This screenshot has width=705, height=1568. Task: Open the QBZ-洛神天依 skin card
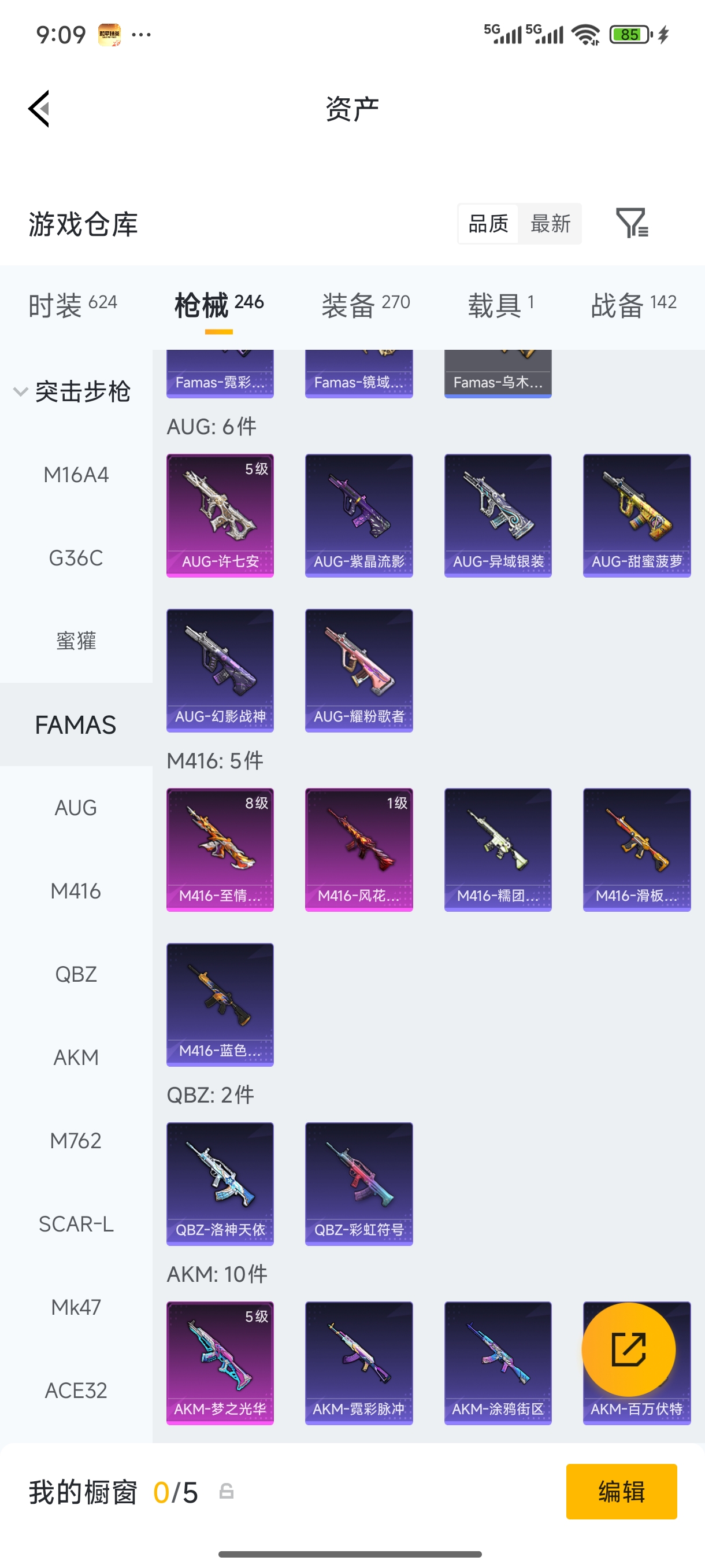(220, 1184)
